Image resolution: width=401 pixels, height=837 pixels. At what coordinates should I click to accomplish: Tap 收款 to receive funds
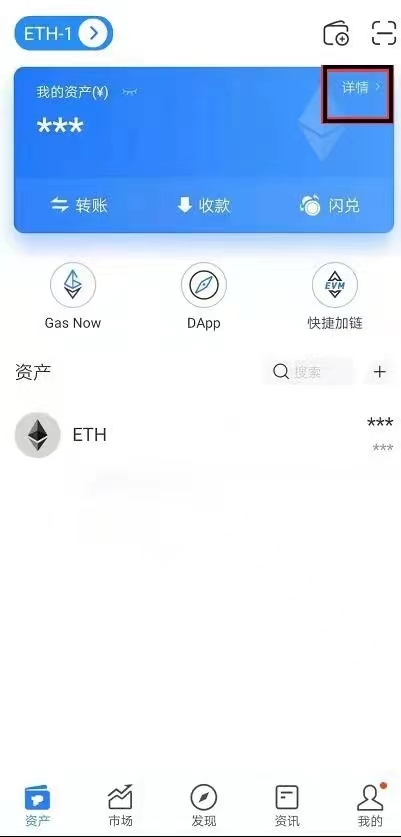[x=203, y=205]
